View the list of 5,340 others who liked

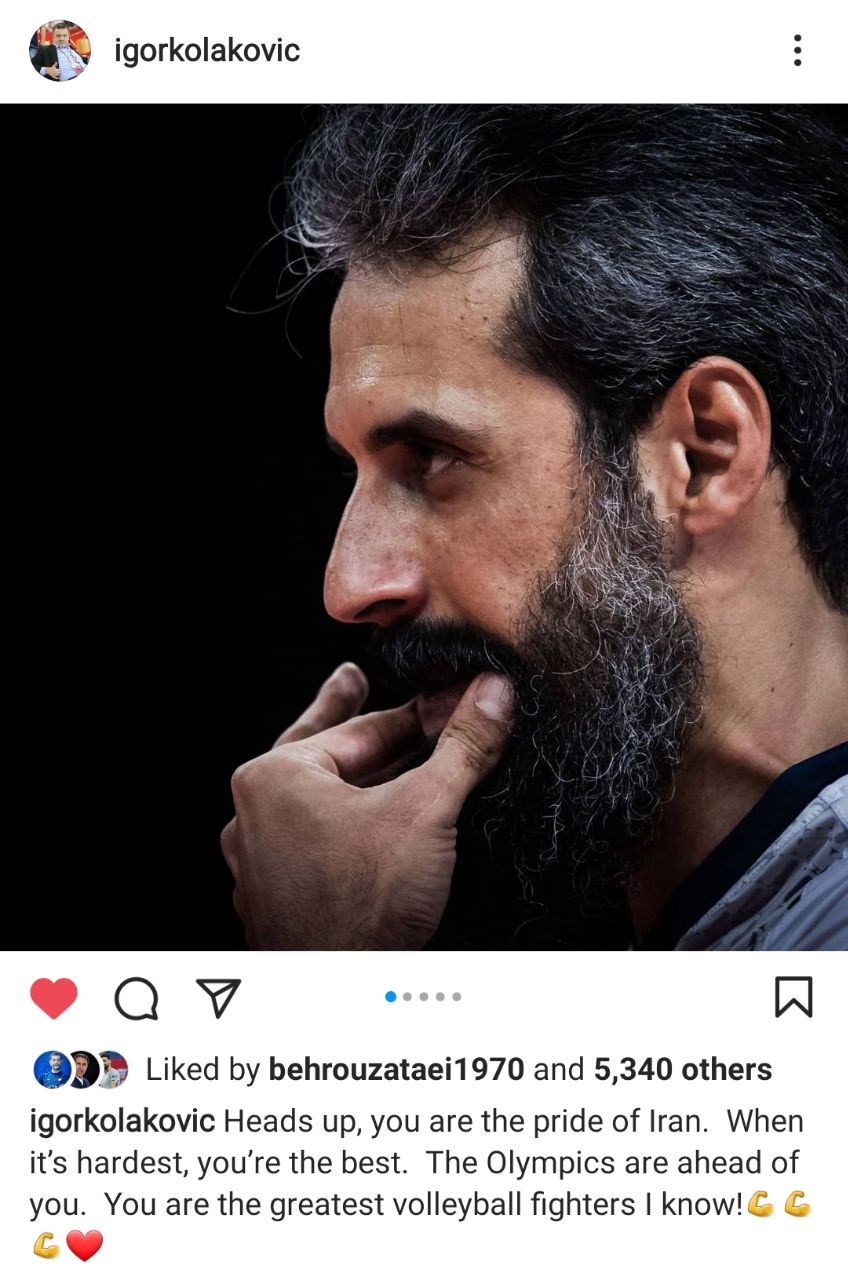coord(683,1069)
